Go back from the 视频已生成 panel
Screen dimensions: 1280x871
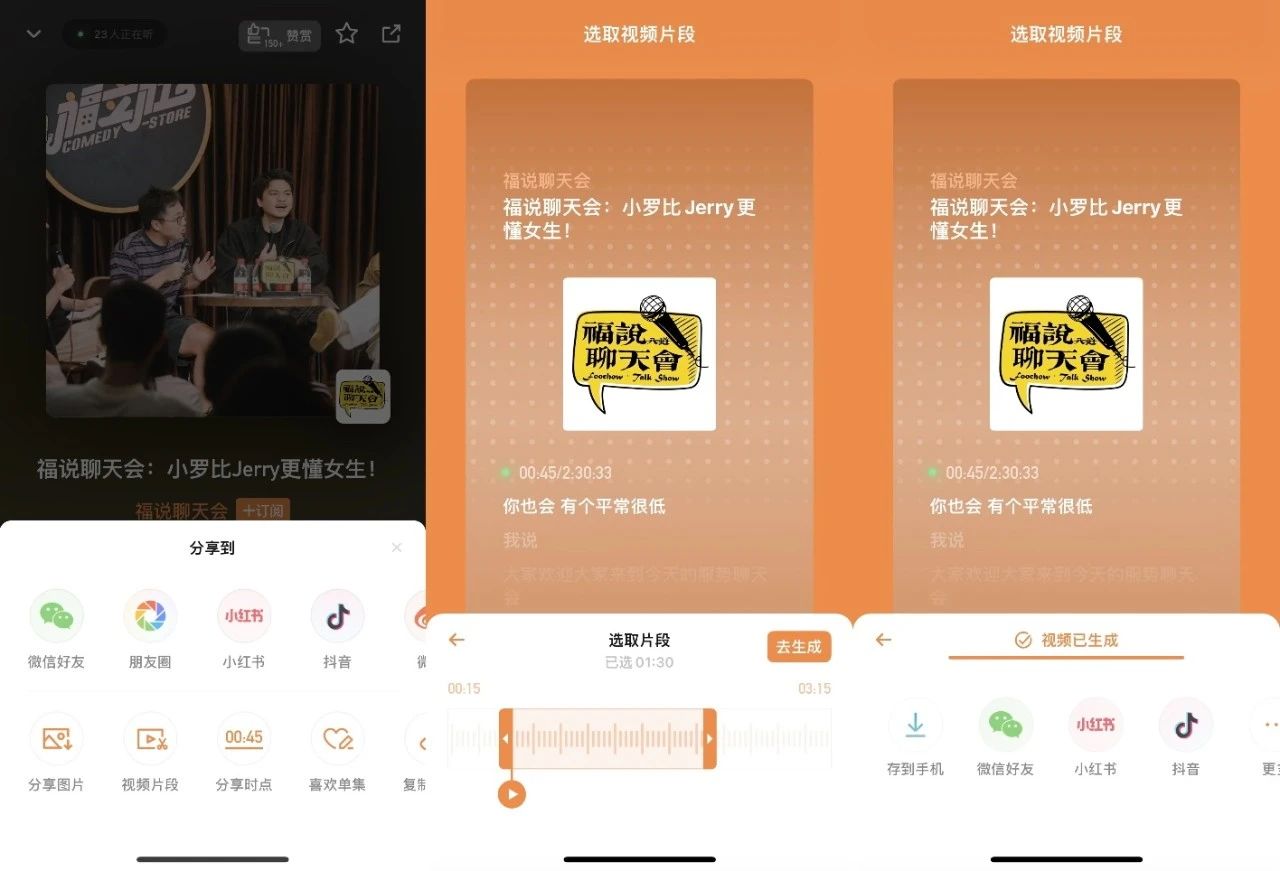[883, 640]
